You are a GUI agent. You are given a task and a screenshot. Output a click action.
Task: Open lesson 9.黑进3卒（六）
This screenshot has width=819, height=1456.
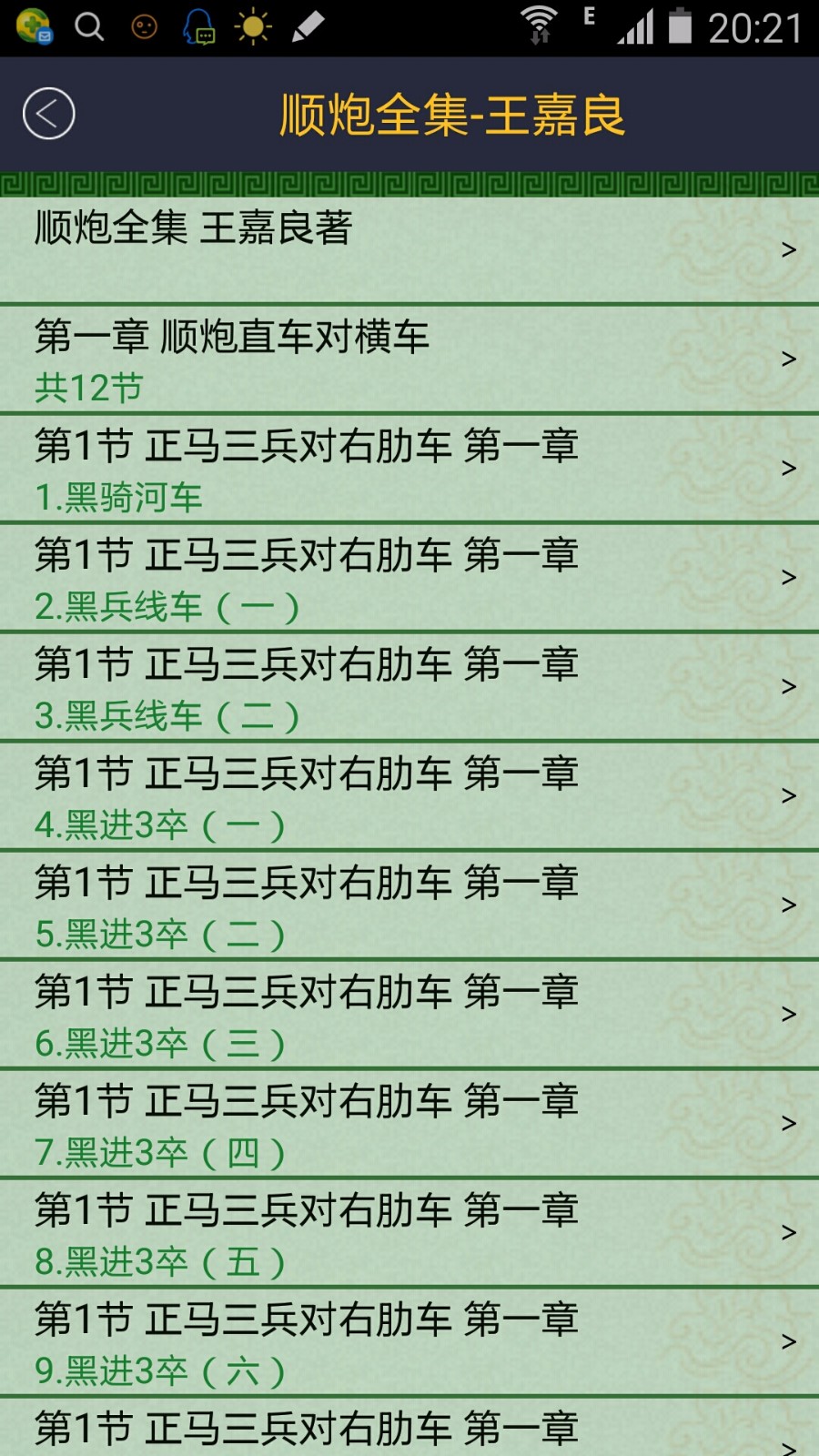409,1342
